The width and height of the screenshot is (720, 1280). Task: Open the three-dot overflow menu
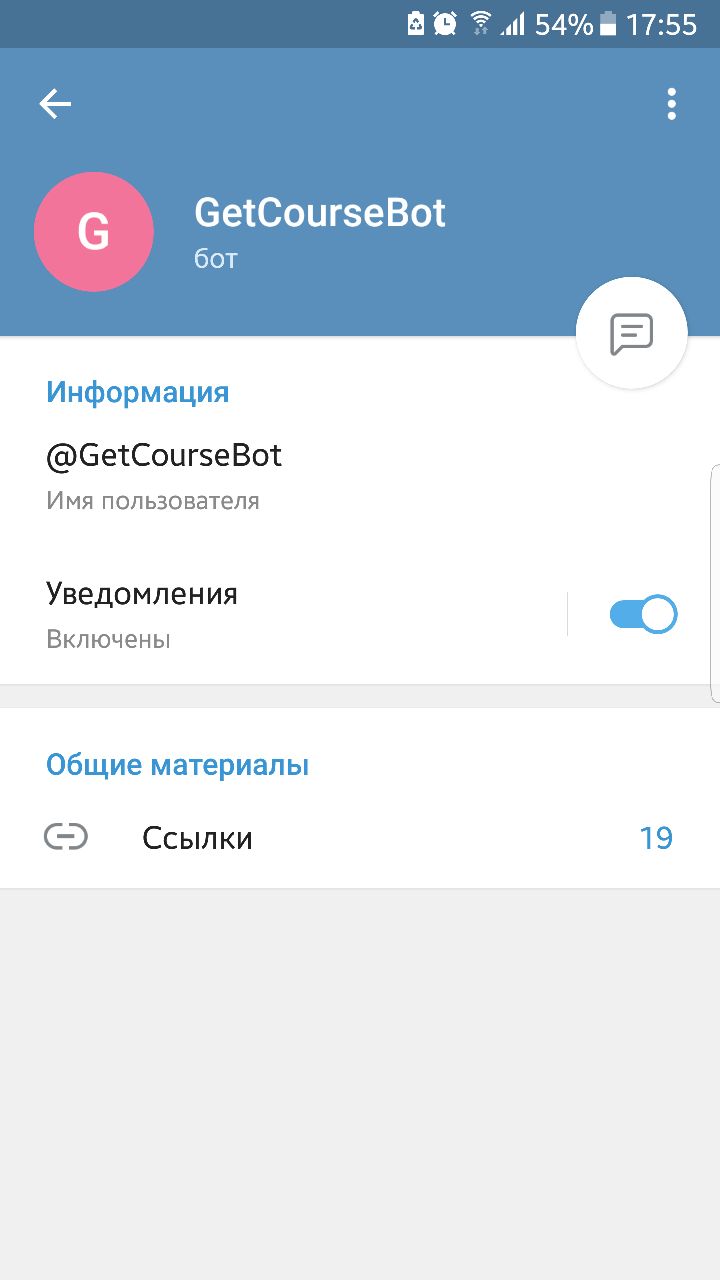tap(671, 104)
